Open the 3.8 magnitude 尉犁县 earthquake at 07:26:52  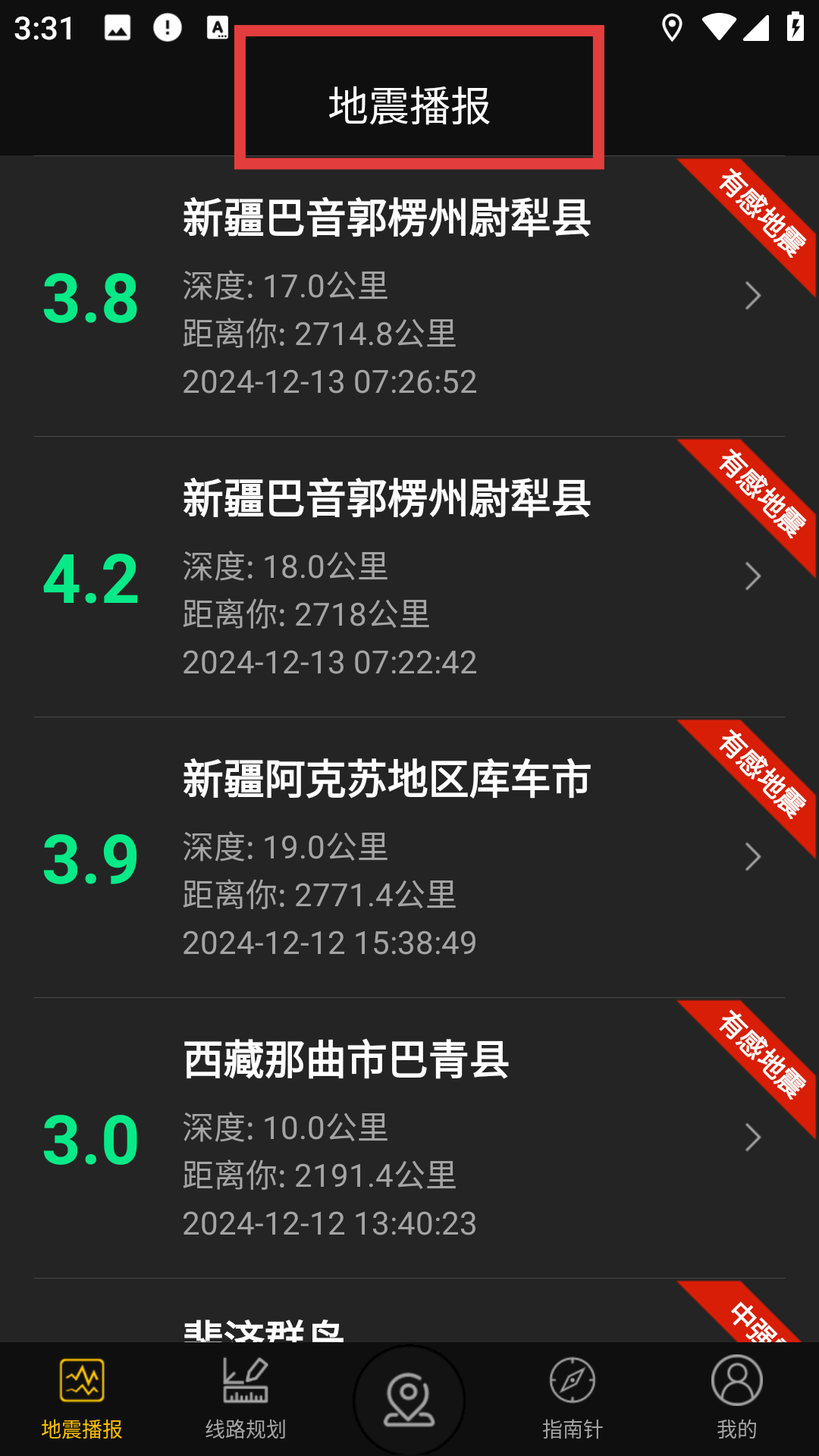point(409,297)
